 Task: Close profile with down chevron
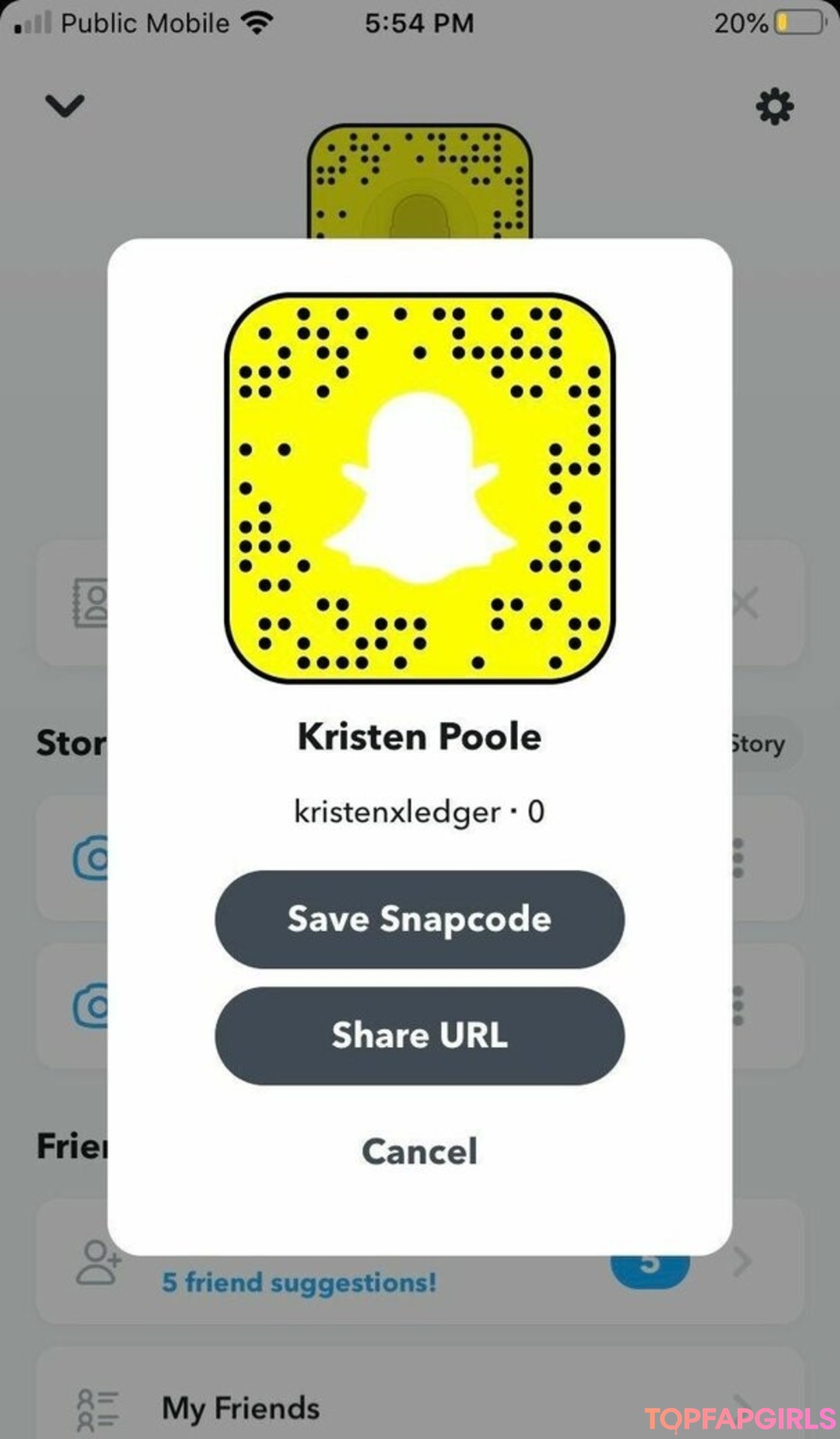tap(65, 105)
